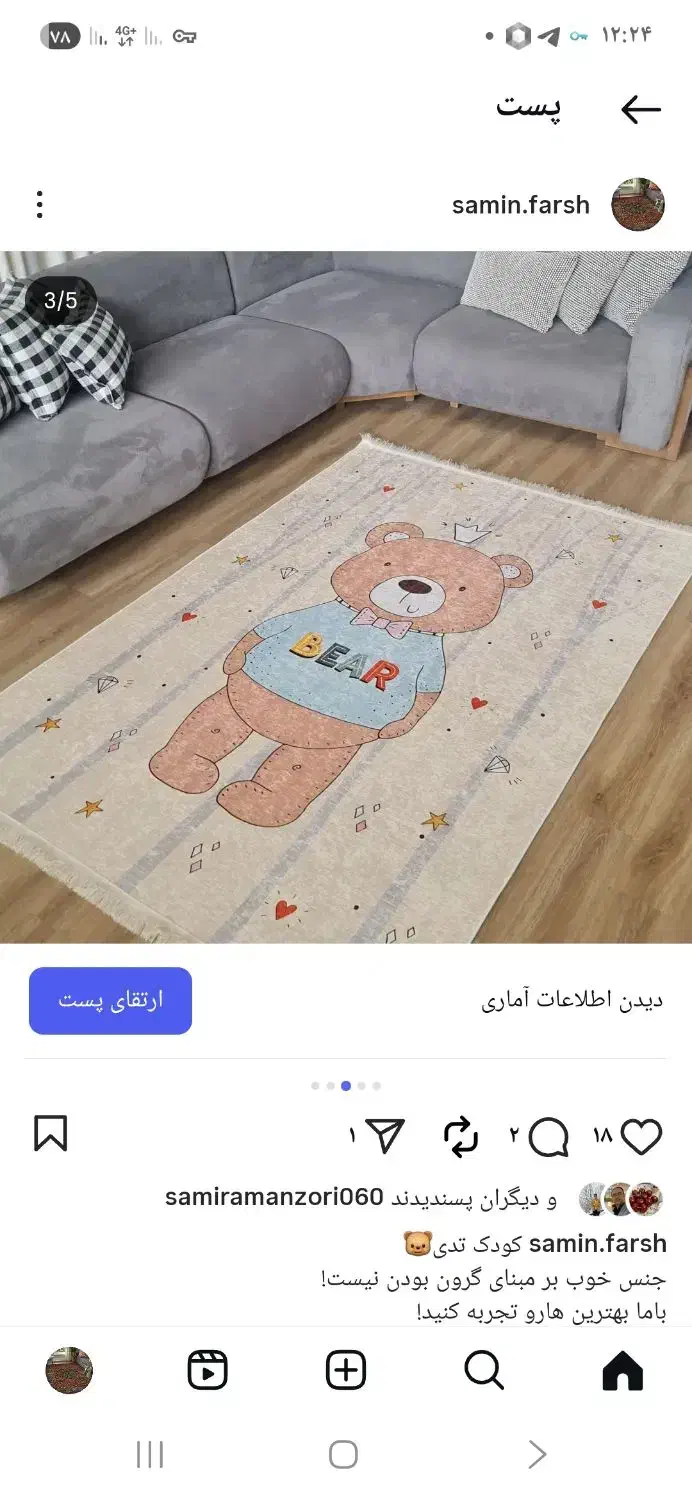Tap the ارتقای پست boost button
This screenshot has height=1500, width=692.
110,1000
